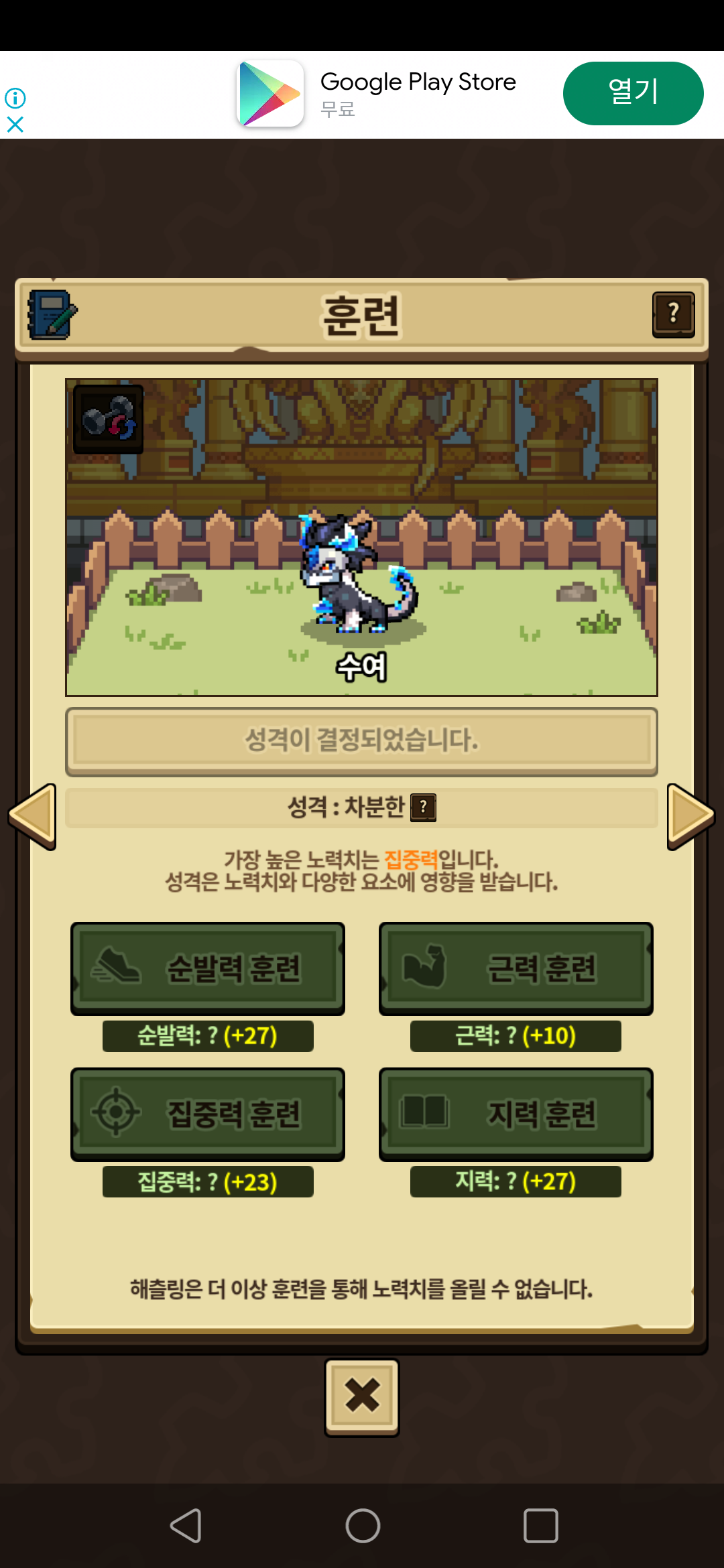Open the Google Play Store ad with 열기
Screen dimensions: 724x1568
(x=633, y=93)
